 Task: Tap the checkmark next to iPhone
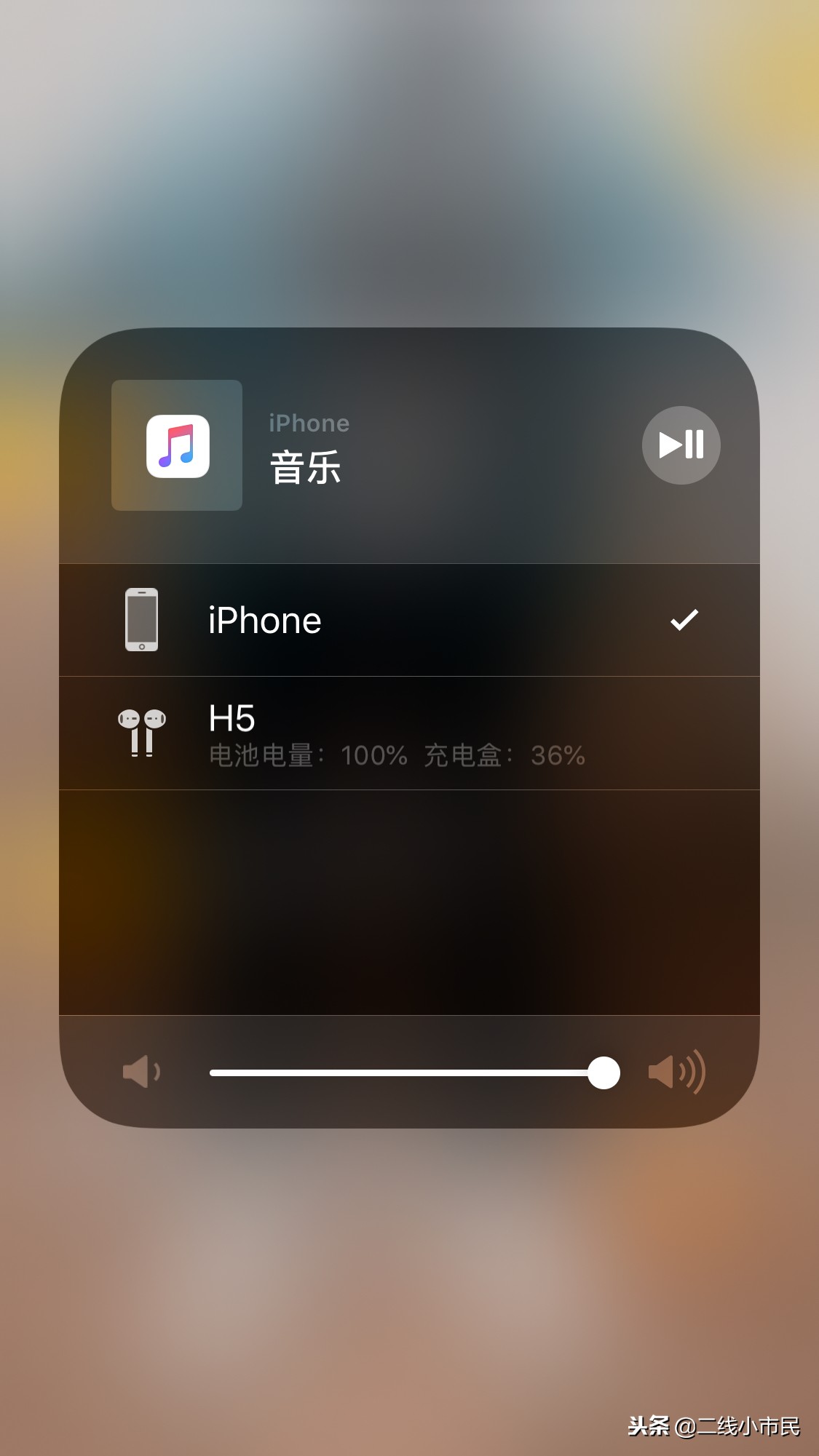point(683,620)
